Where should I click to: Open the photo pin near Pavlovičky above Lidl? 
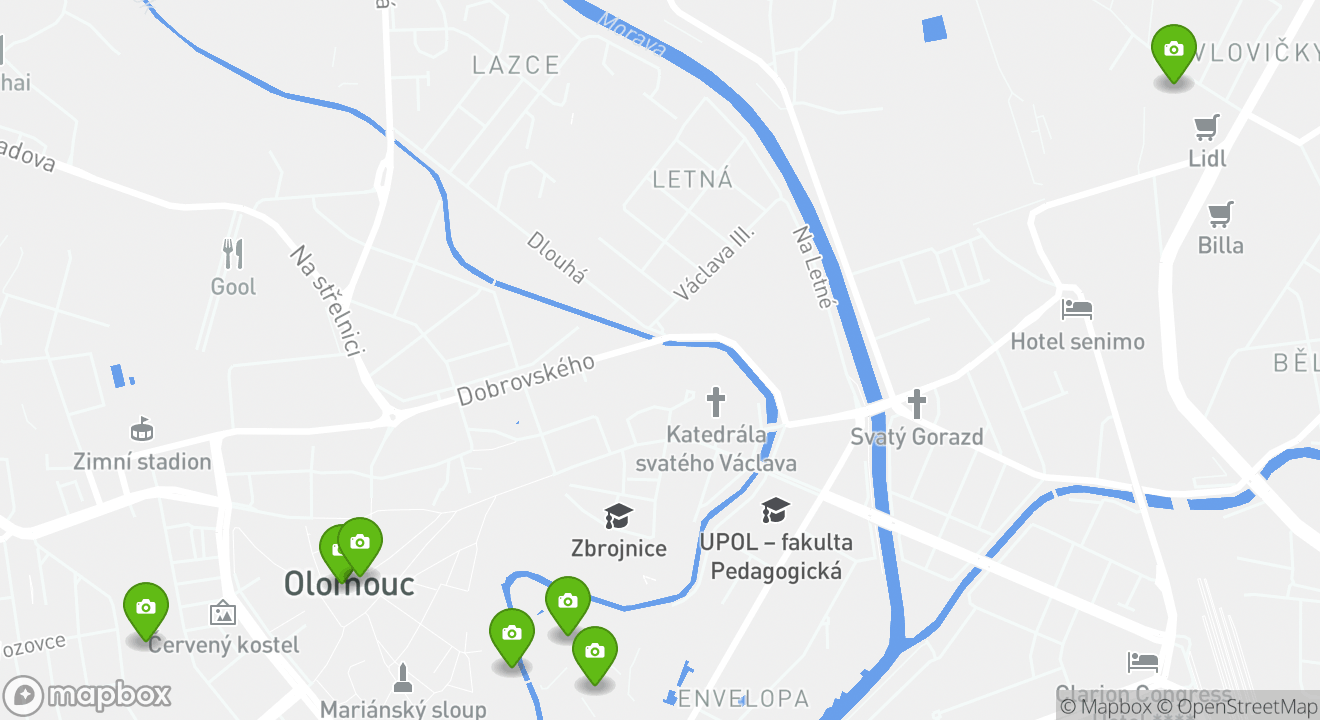point(1173,50)
